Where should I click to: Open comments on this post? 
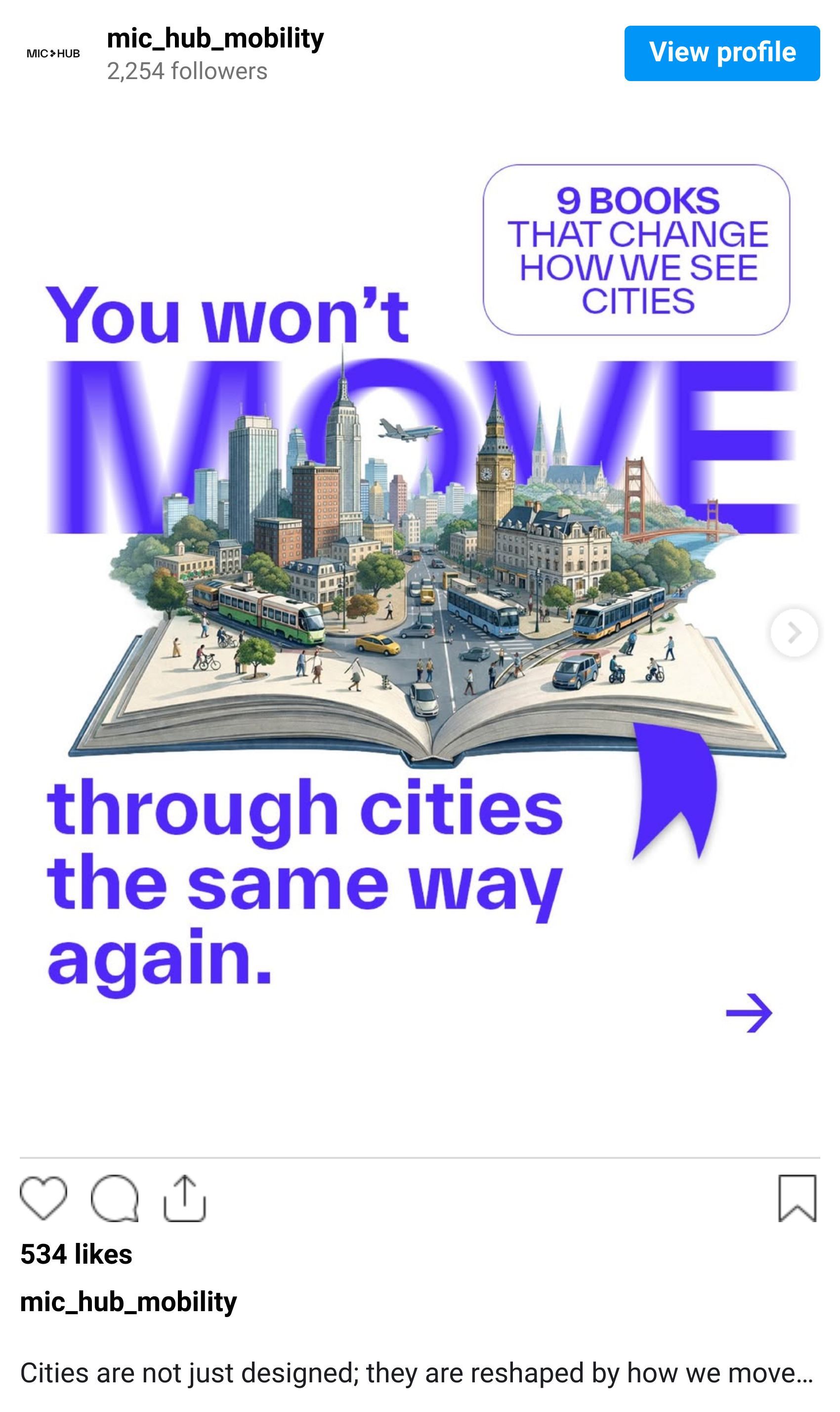point(114,1197)
